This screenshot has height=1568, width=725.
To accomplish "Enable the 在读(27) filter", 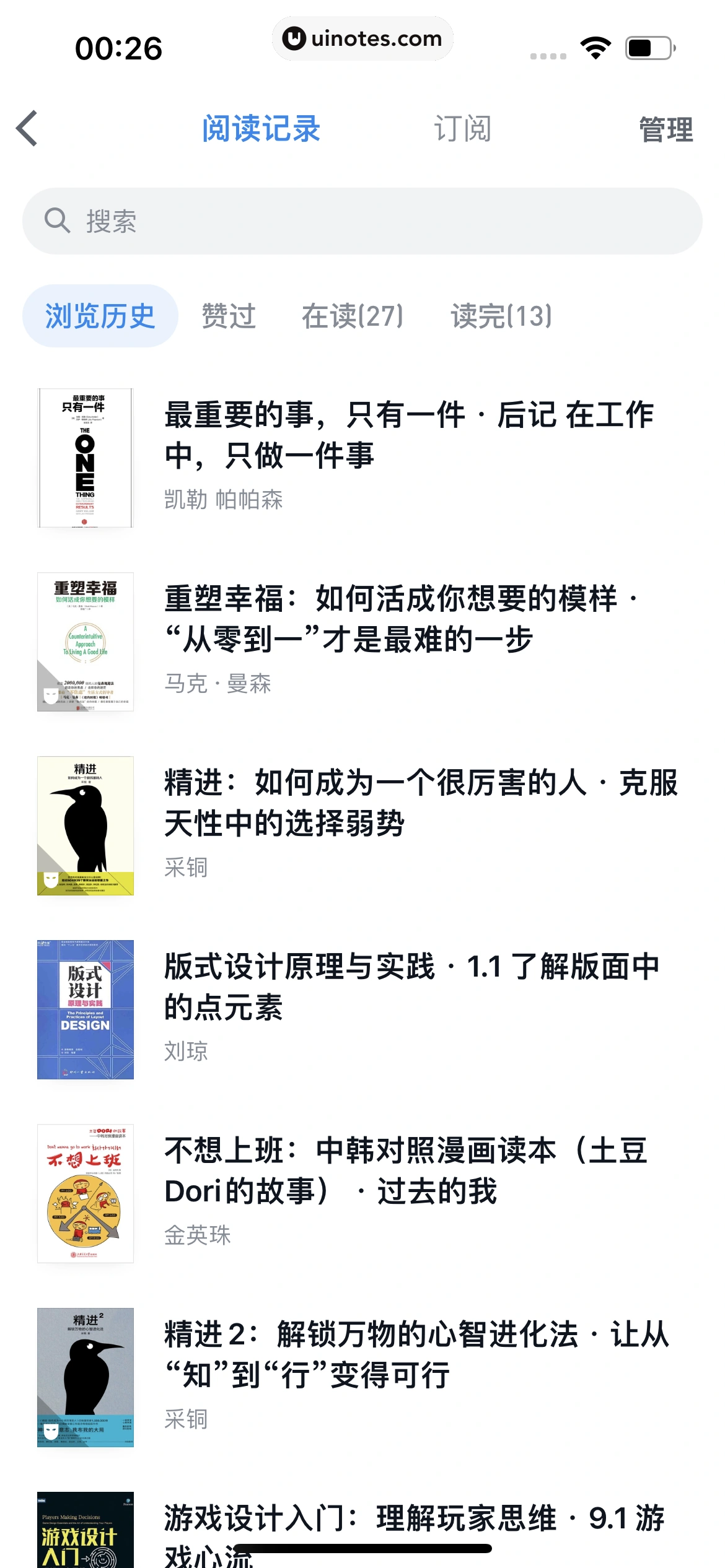I will 352,315.
